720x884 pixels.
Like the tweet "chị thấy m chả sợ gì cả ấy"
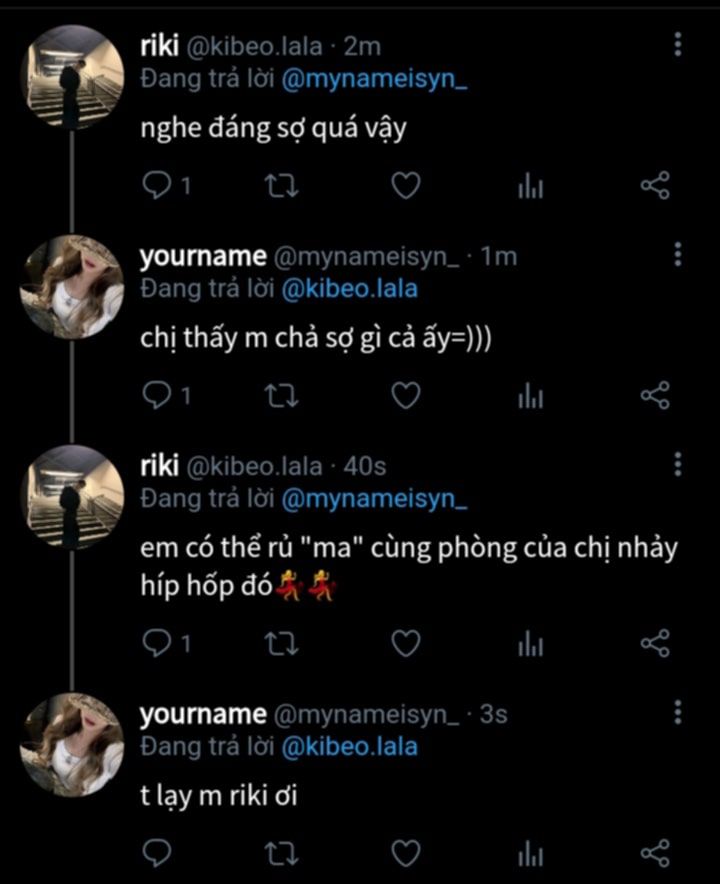(x=405, y=396)
